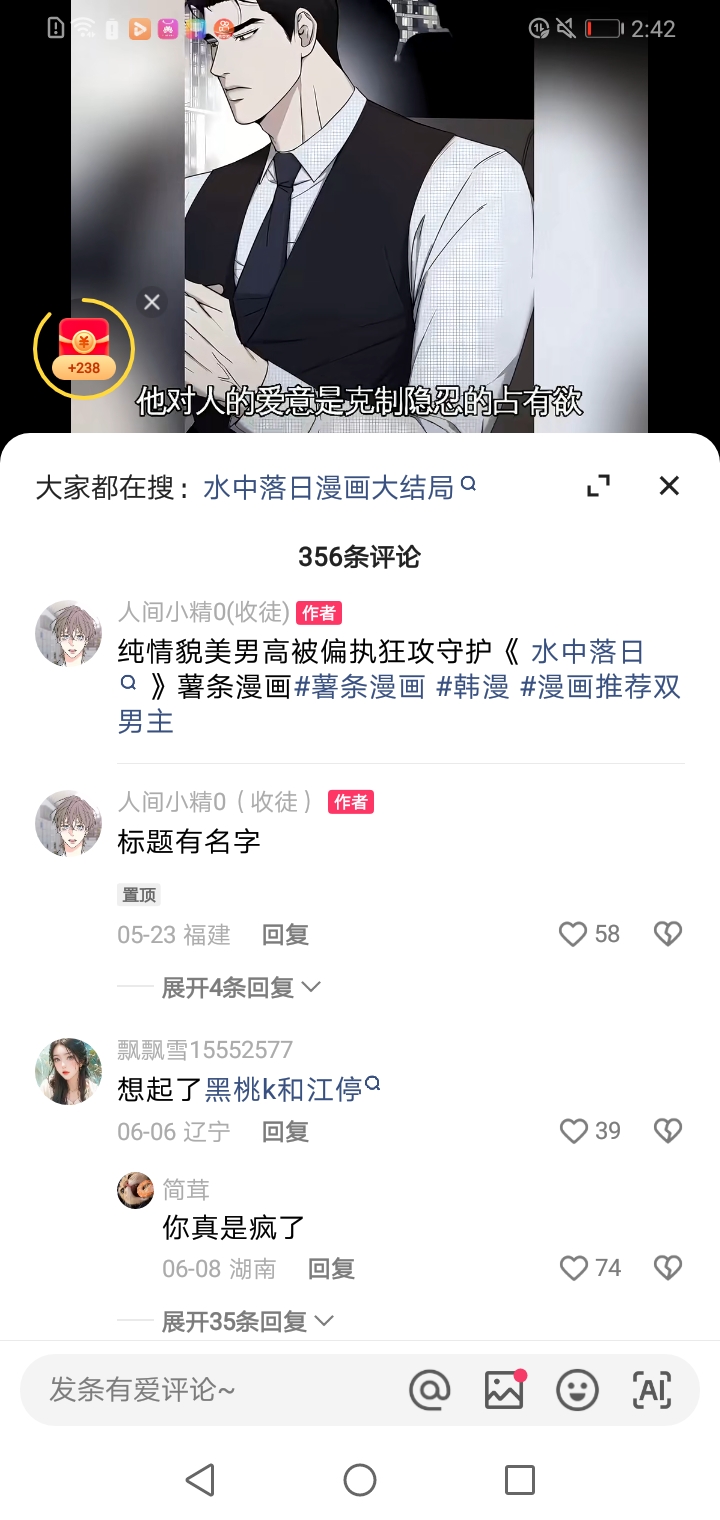Reply to the pinned comment 标题有名字

coord(285,935)
